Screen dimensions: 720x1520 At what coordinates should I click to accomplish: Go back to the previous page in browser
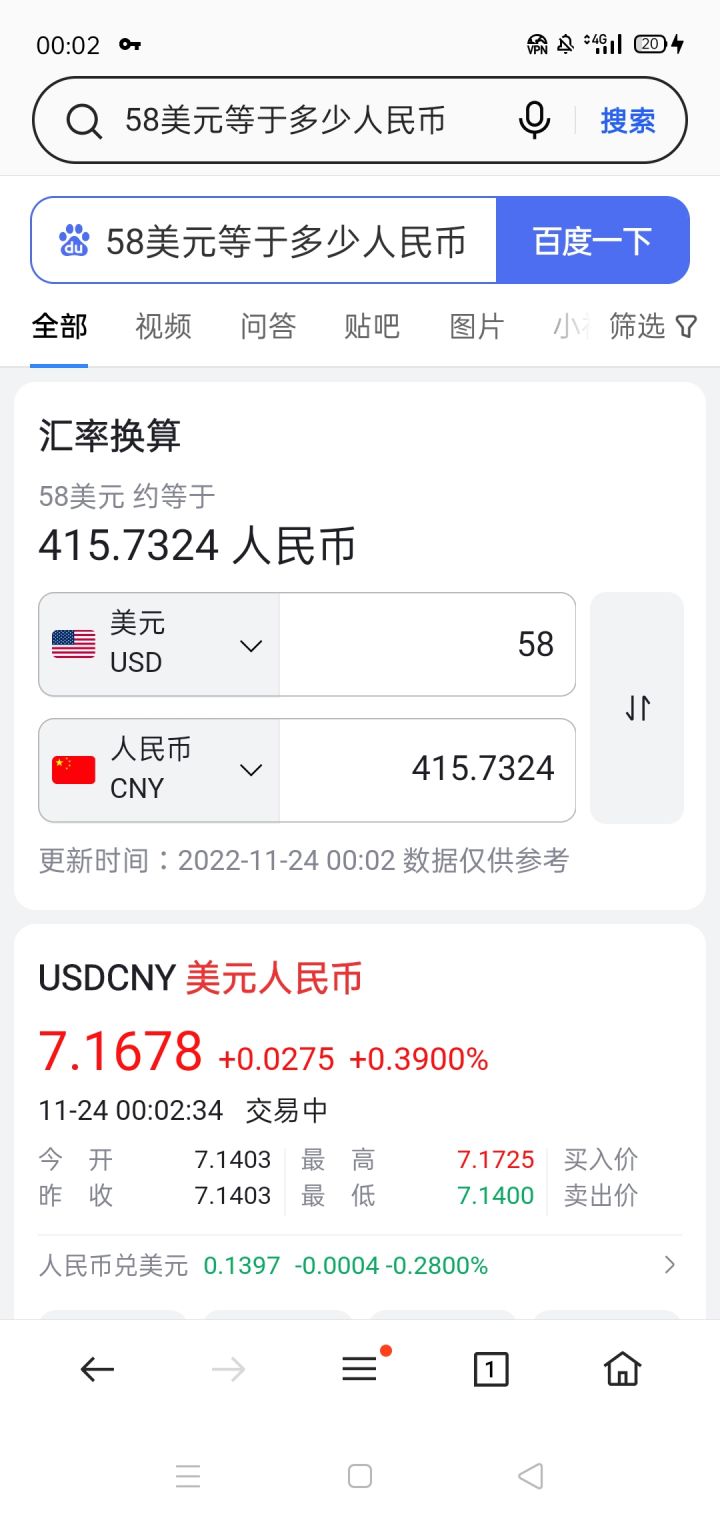click(x=97, y=1369)
